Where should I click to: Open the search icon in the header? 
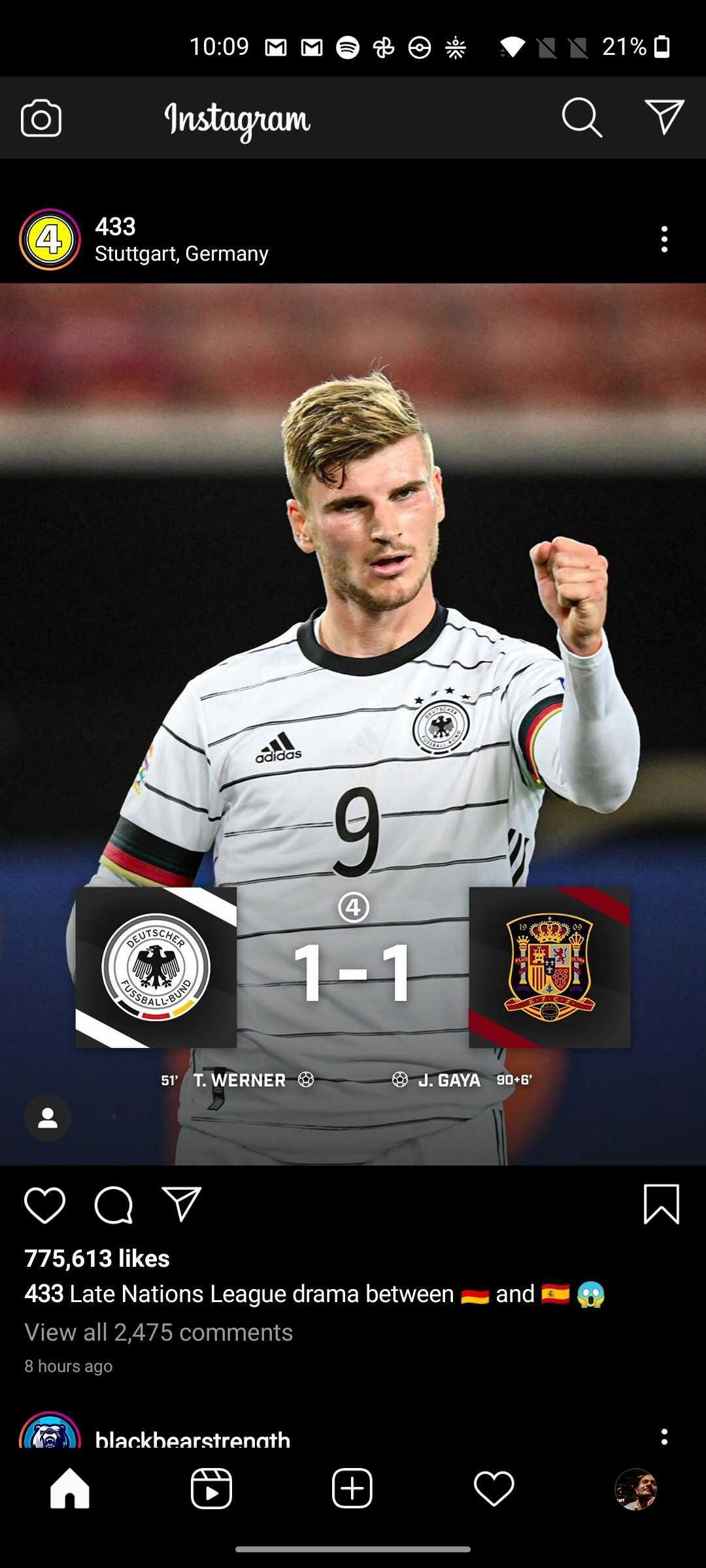point(581,118)
